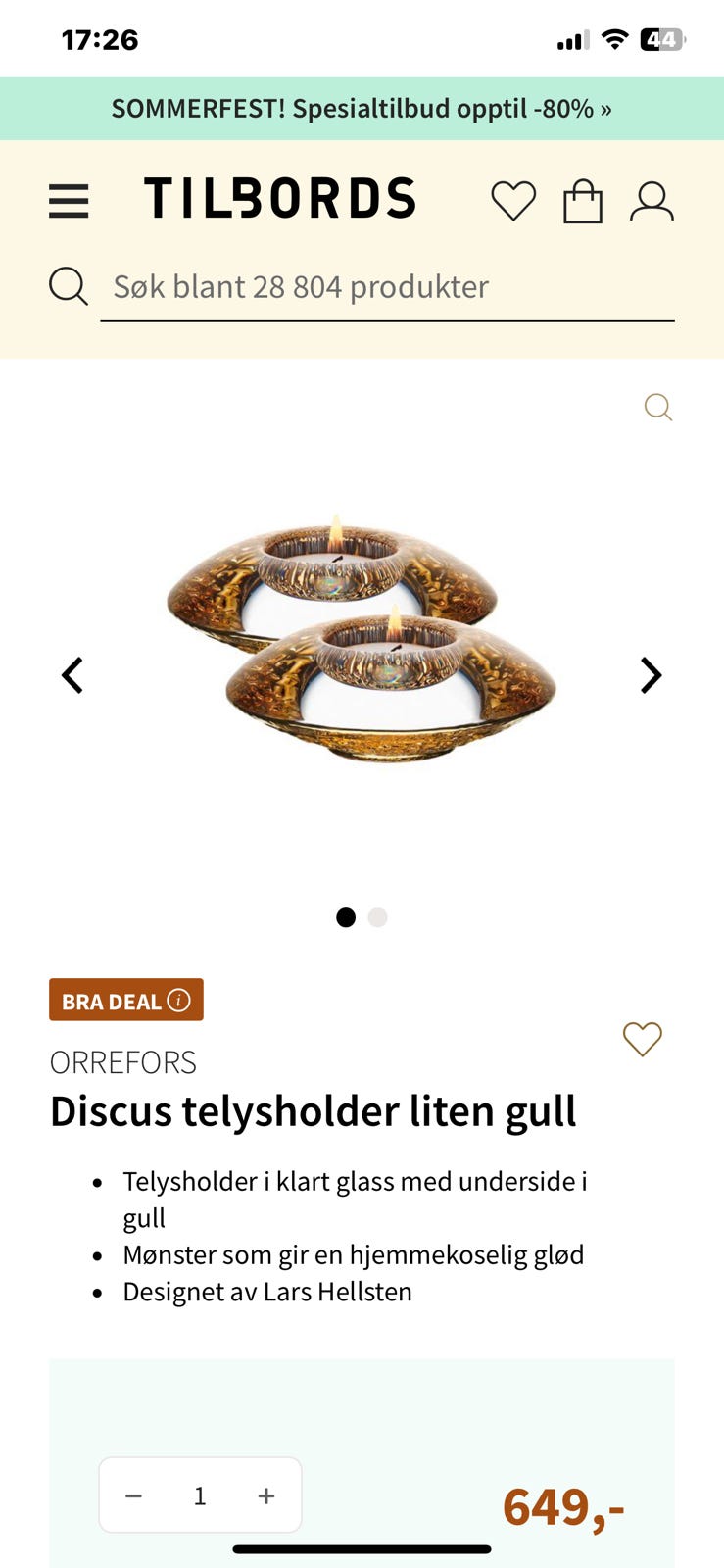724x1568 pixels.
Task: Favorite the product with the heart toggle
Action: click(643, 1039)
